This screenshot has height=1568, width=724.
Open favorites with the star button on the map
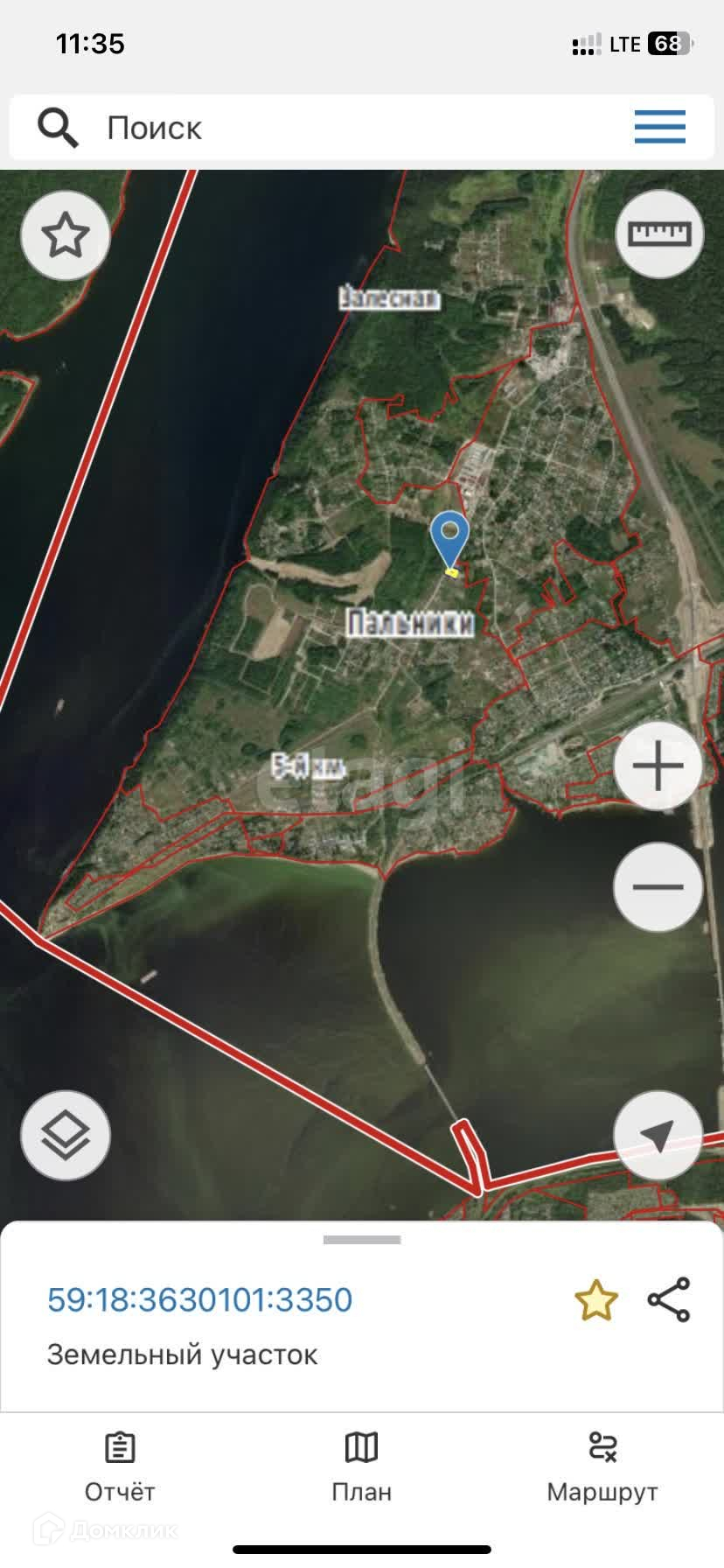coord(66,235)
